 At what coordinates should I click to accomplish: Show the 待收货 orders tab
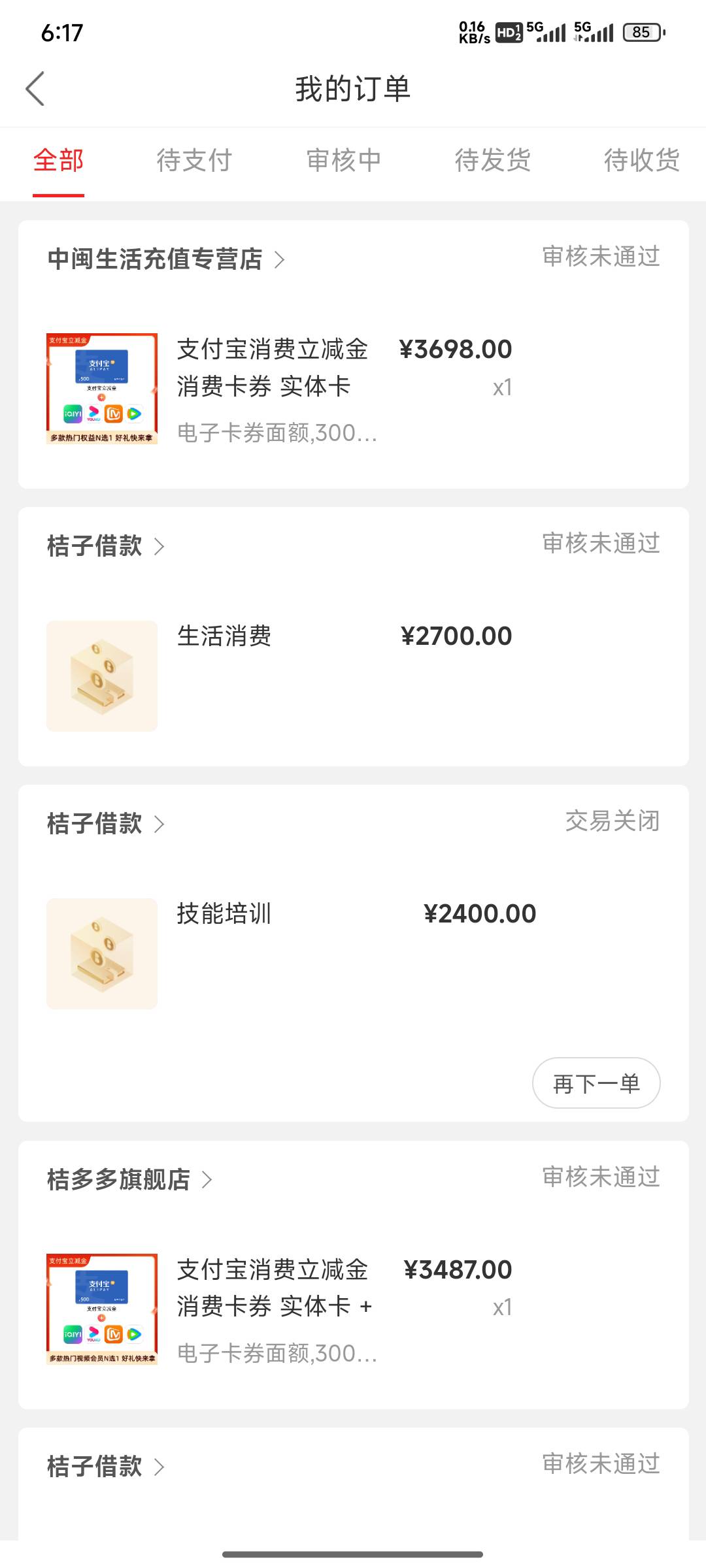coord(642,161)
